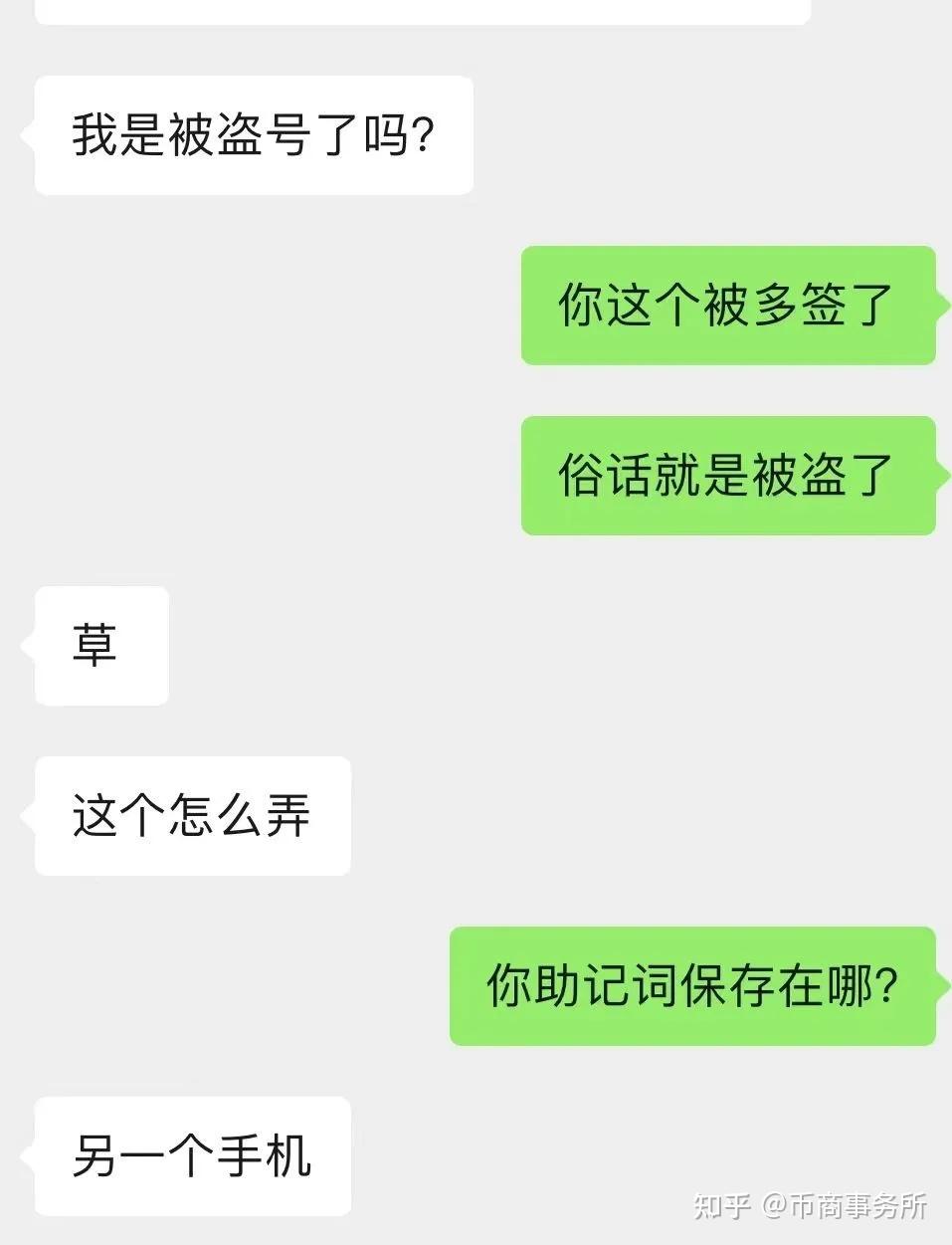Select the green bubble "你助记词保存在哪?"
The width and height of the screenshot is (952, 1245).
tap(692, 985)
